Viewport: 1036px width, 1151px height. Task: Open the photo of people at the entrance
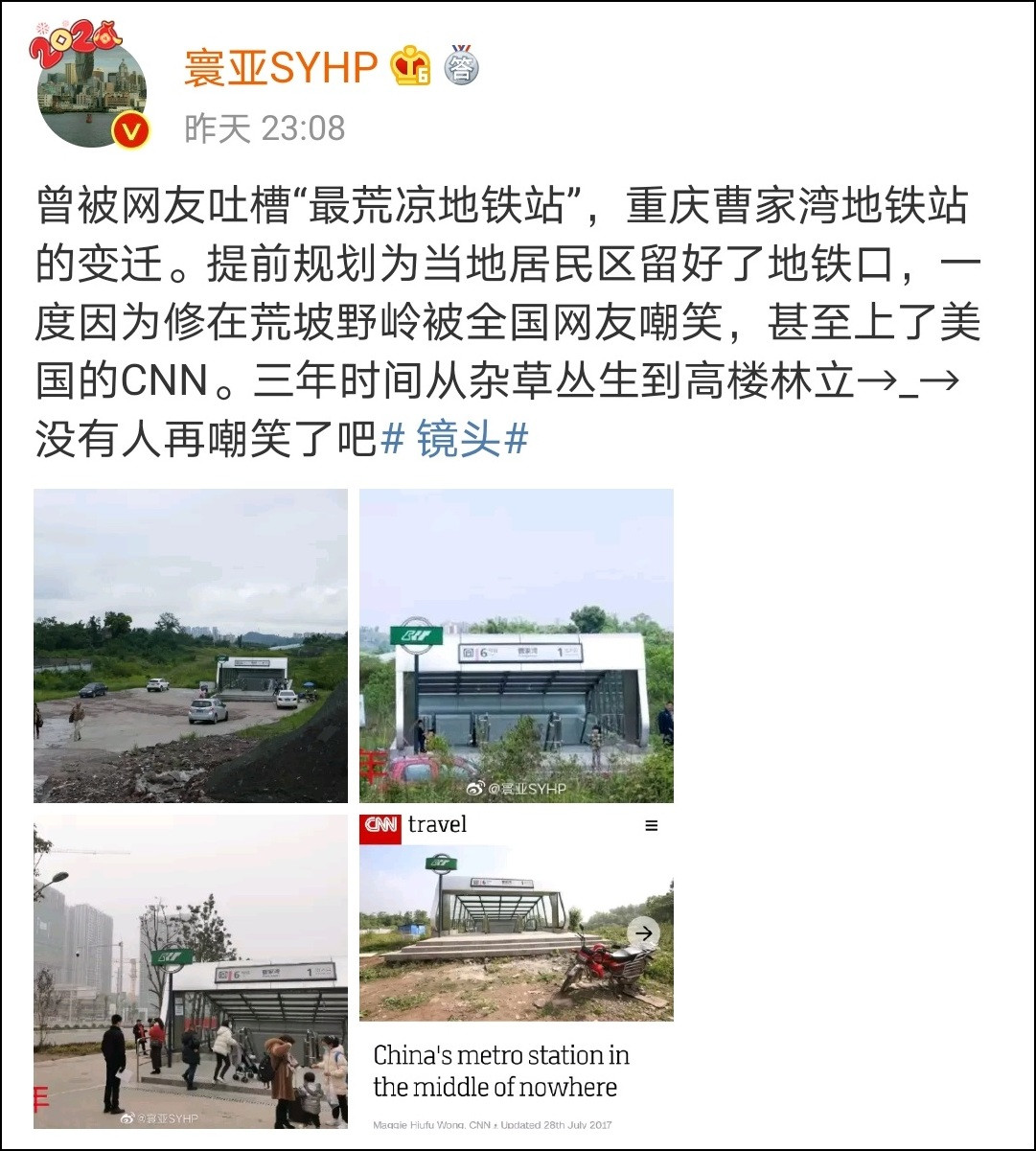click(x=191, y=971)
